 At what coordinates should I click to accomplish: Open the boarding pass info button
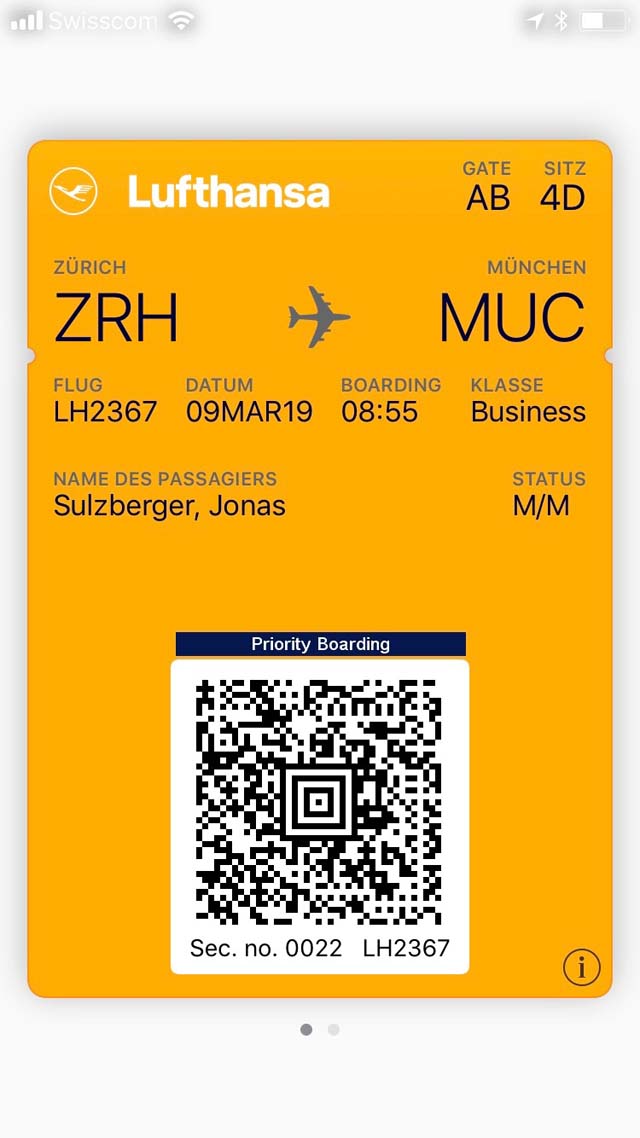coord(581,967)
